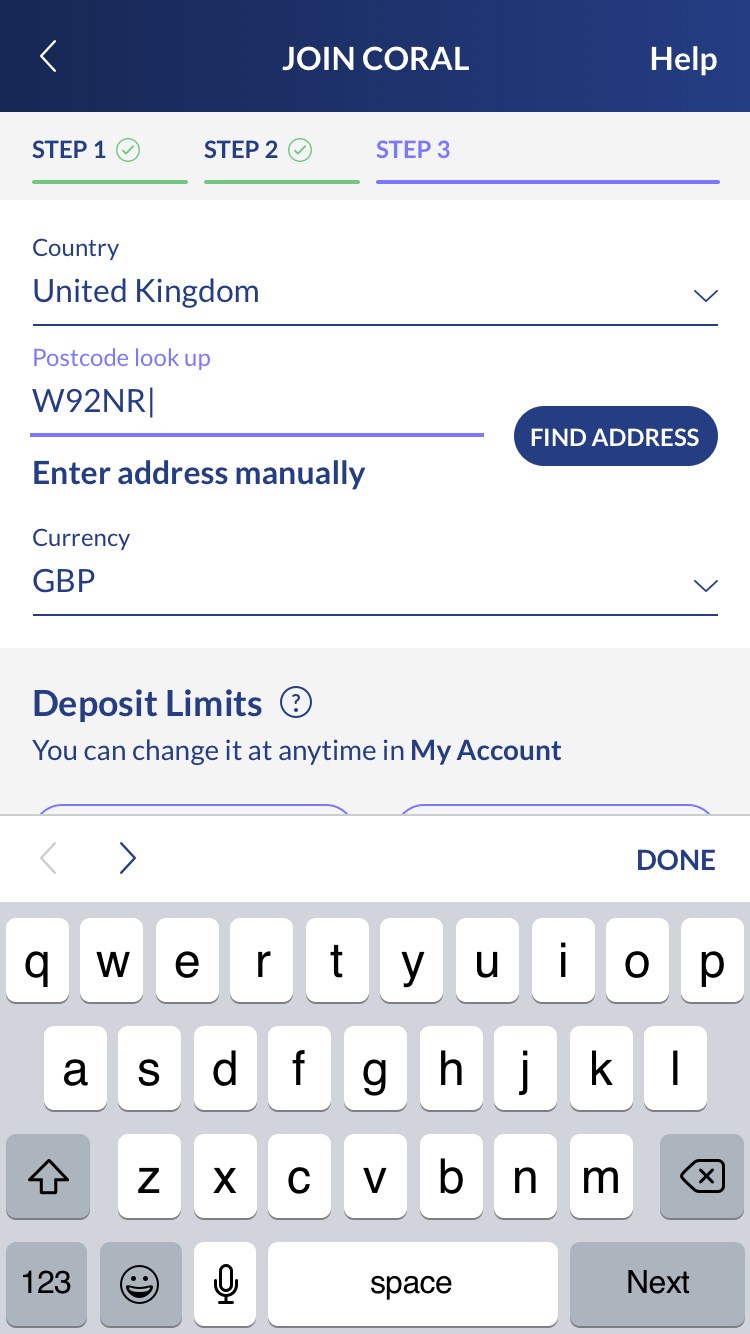Viewport: 750px width, 1334px height.
Task: Delete a character with backspace key
Action: [x=701, y=1178]
